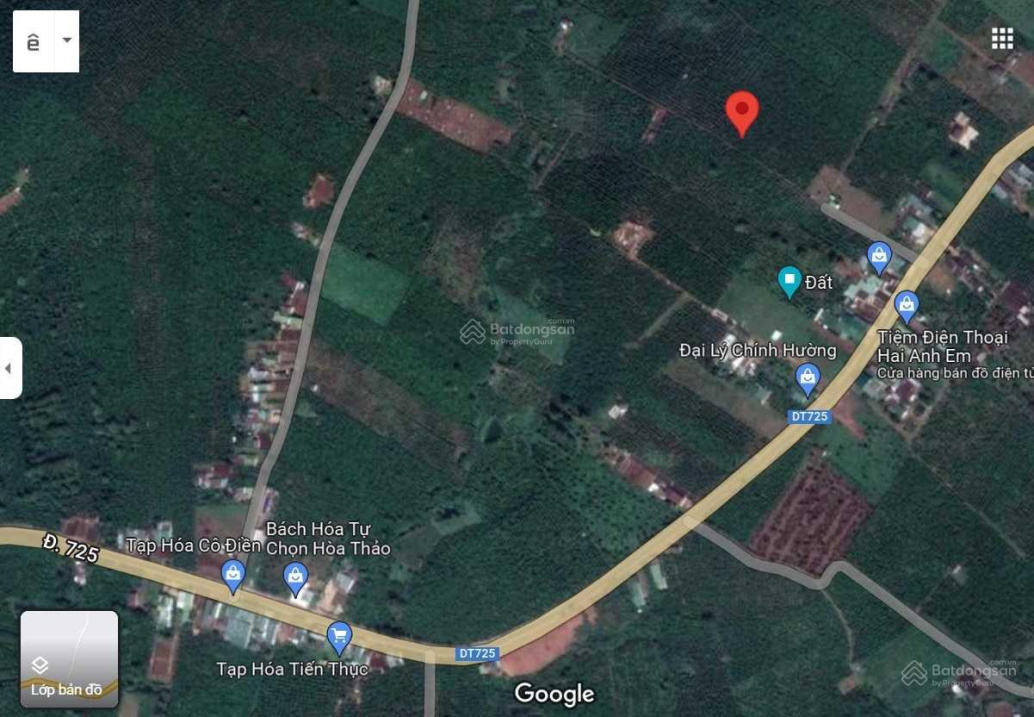Tap the red location pin

tap(741, 111)
